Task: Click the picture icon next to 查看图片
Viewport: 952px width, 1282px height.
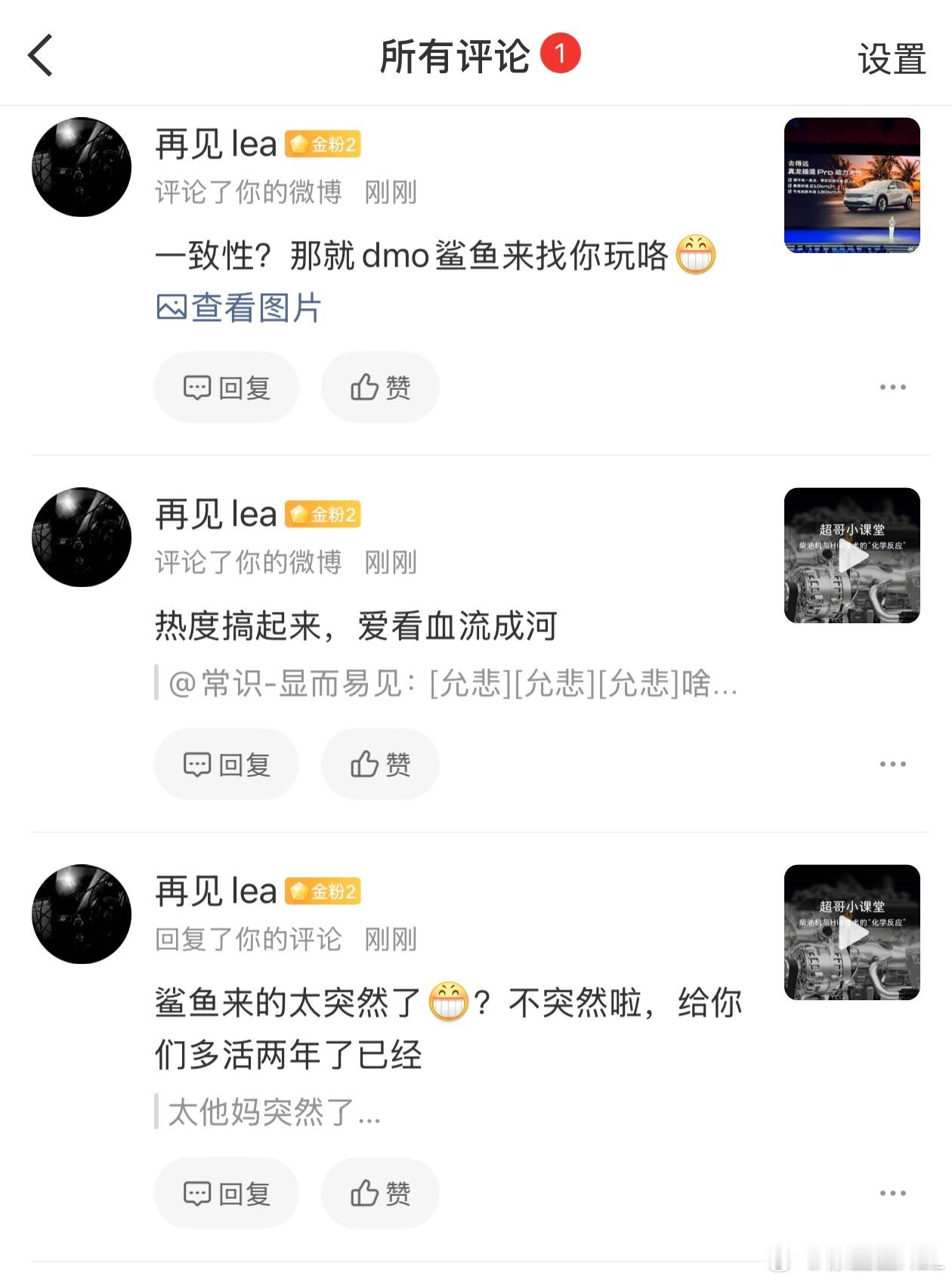Action: pos(172,308)
